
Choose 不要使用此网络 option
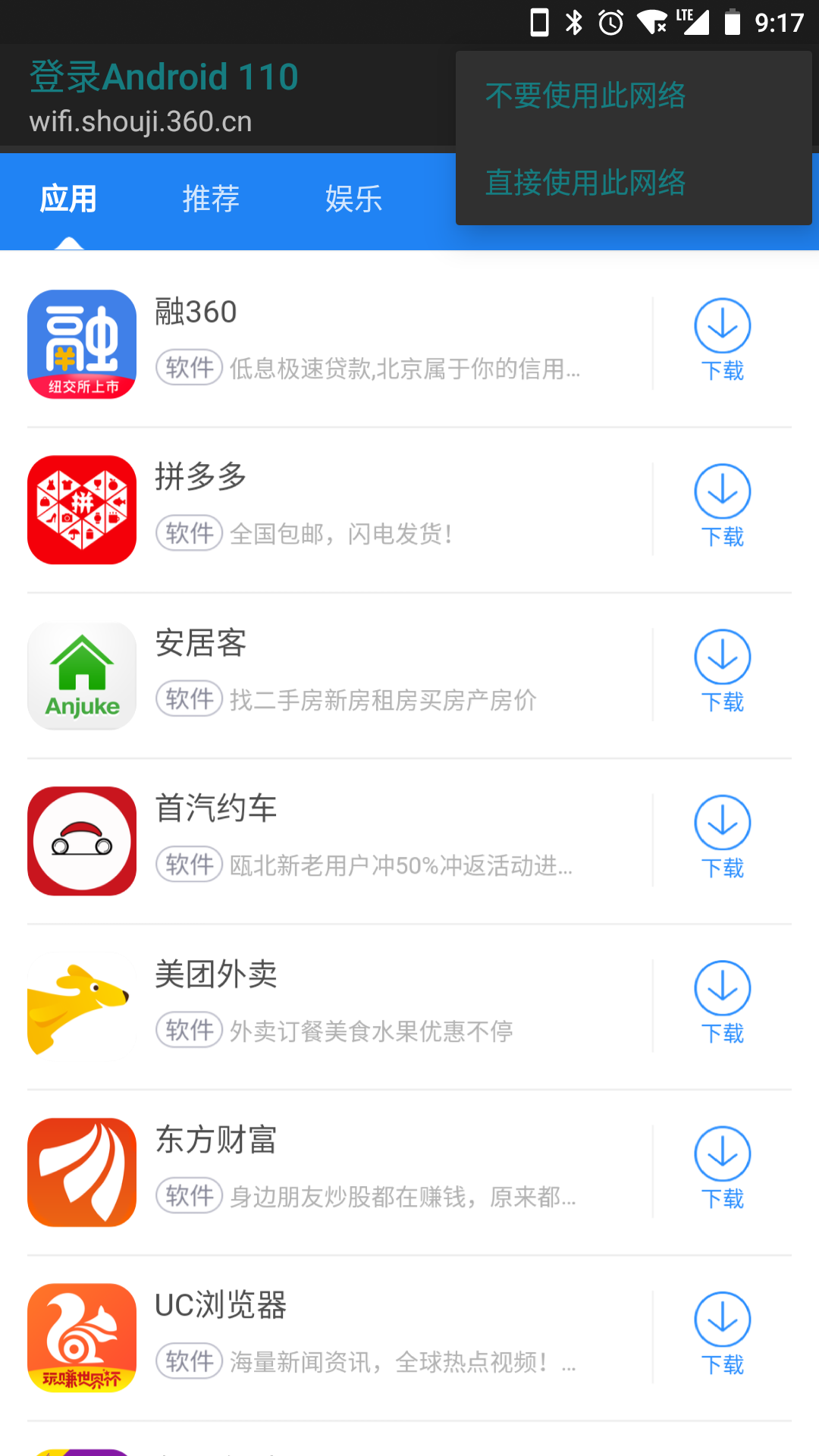pyautogui.click(x=587, y=96)
